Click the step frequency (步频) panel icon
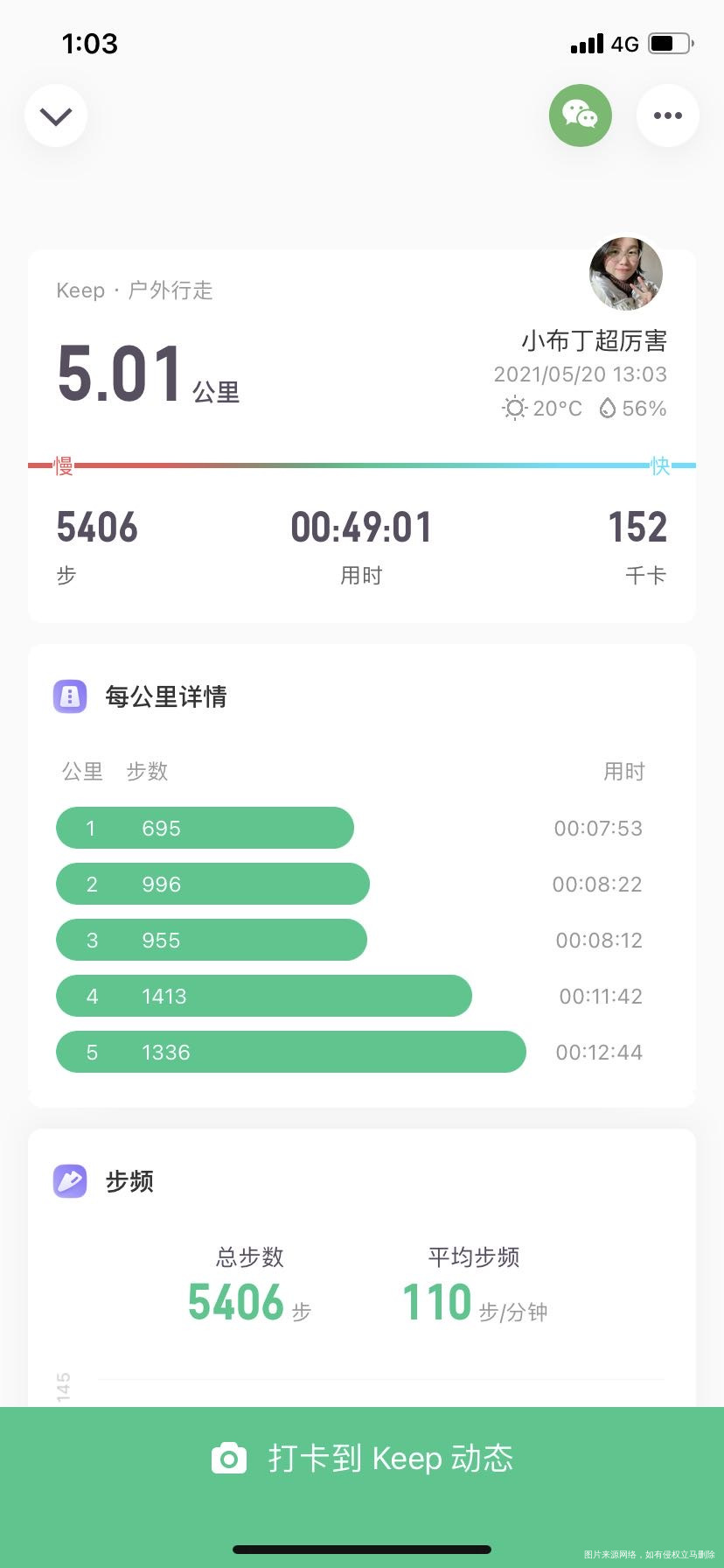 (x=70, y=1180)
